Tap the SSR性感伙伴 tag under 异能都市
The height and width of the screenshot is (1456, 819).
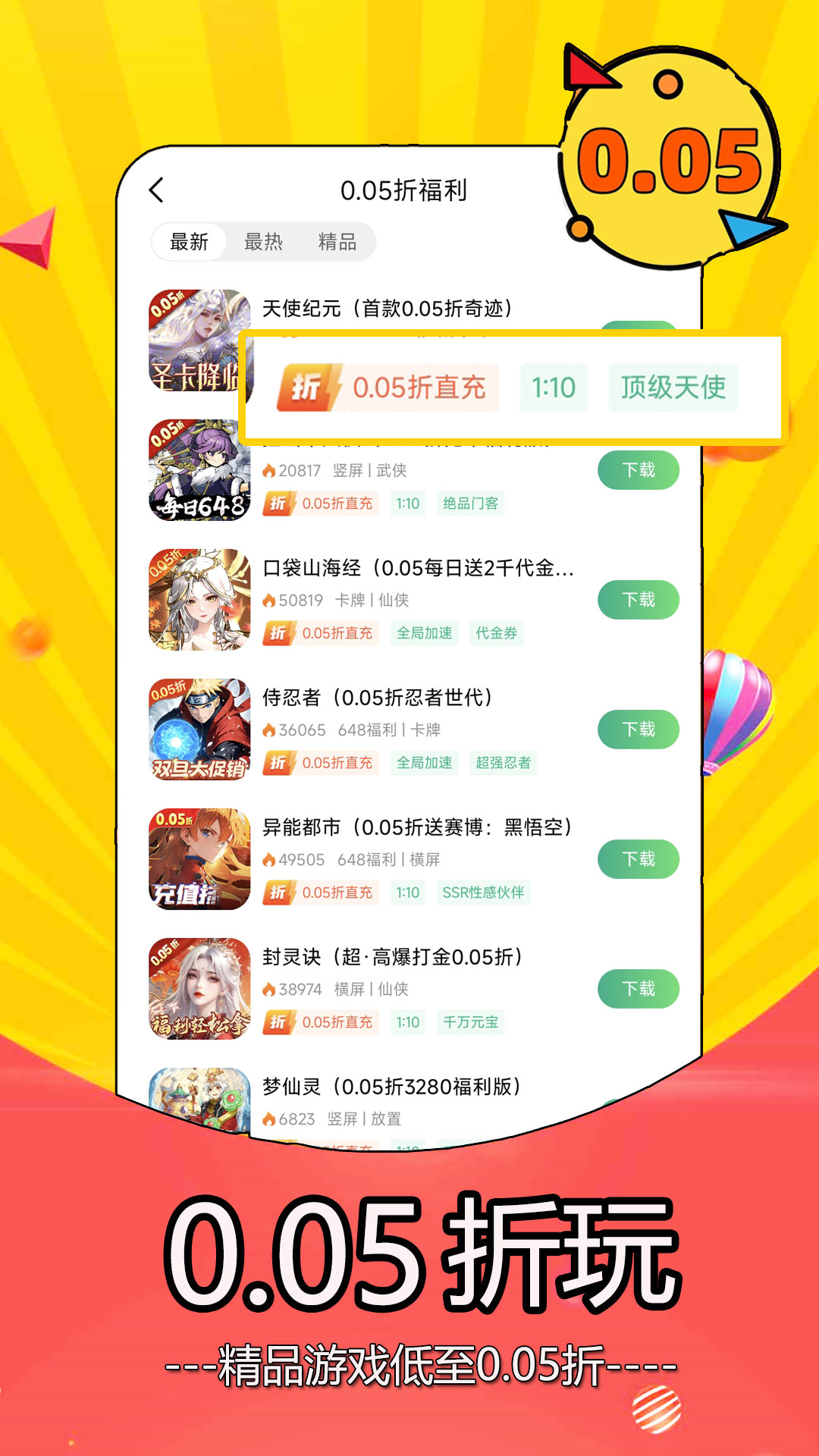(485, 893)
